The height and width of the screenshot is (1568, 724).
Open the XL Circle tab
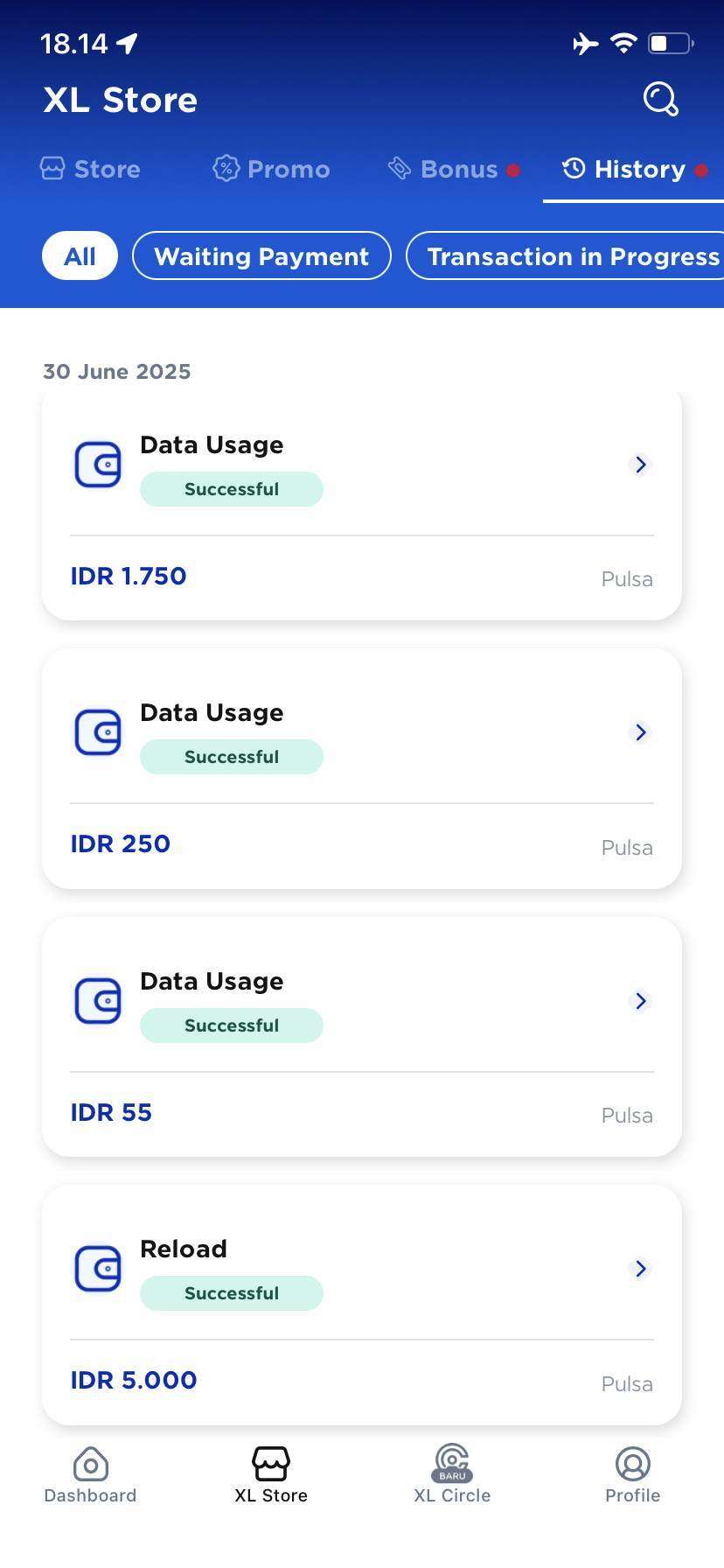[x=452, y=1474]
